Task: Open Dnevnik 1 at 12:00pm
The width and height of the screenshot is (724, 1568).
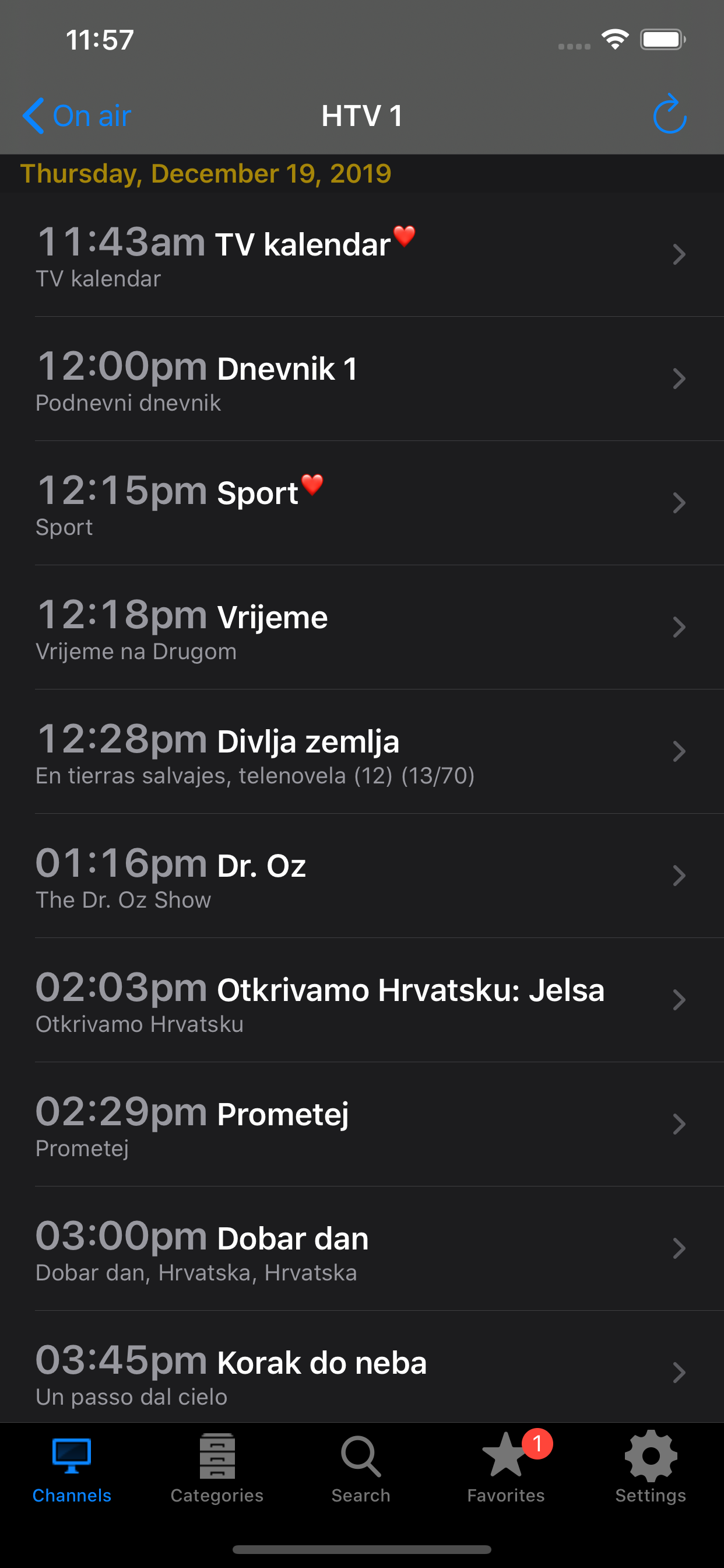Action: click(x=362, y=379)
